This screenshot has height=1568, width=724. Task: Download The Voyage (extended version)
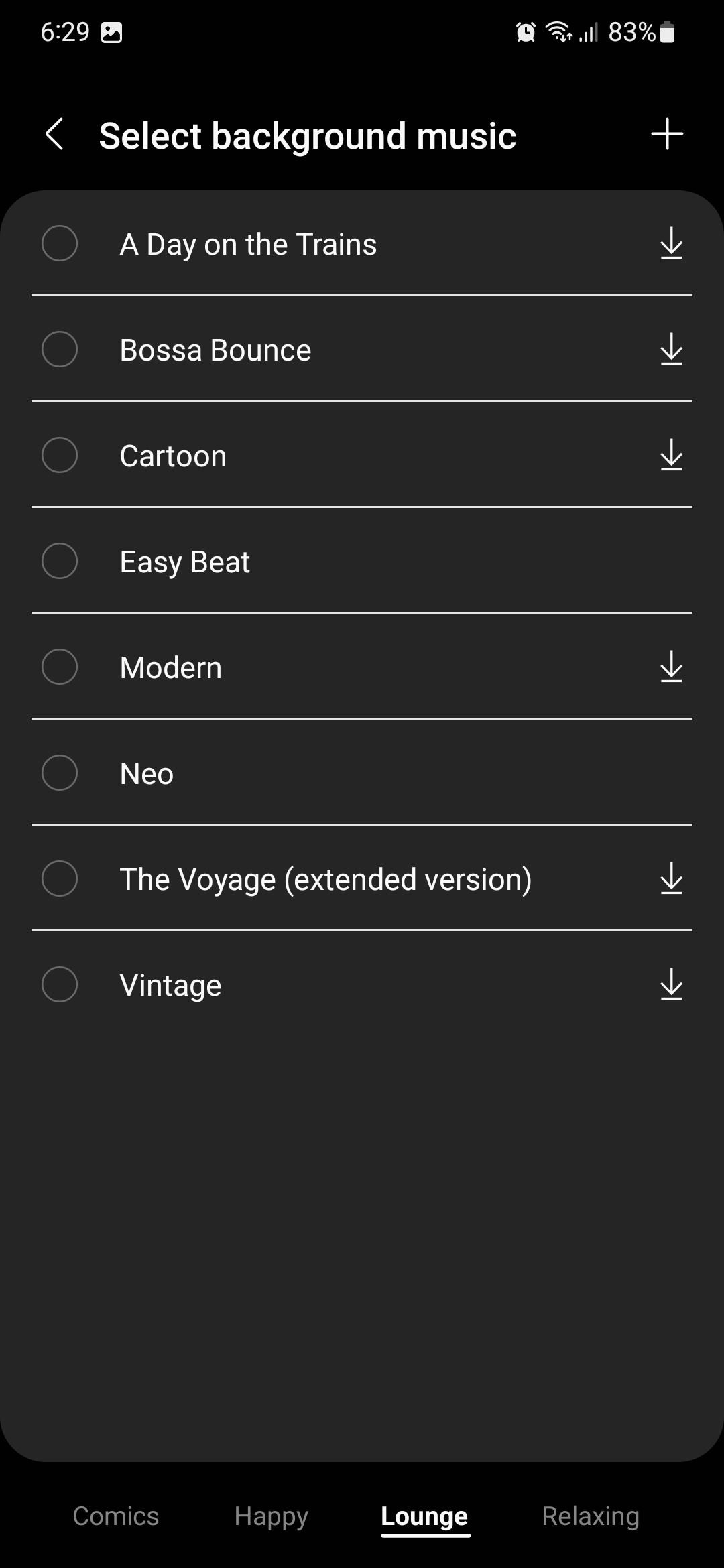[x=671, y=878]
